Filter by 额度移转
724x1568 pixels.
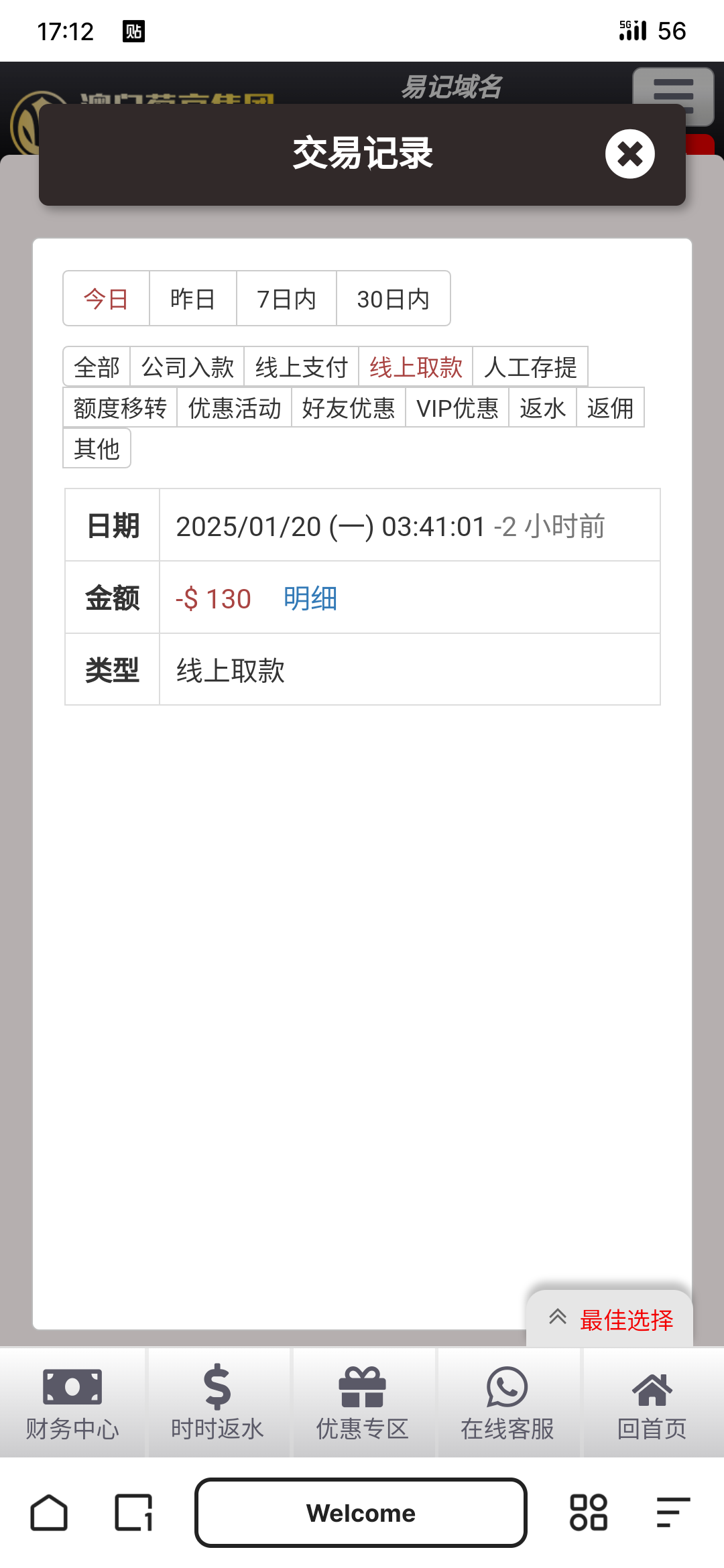[x=120, y=408]
